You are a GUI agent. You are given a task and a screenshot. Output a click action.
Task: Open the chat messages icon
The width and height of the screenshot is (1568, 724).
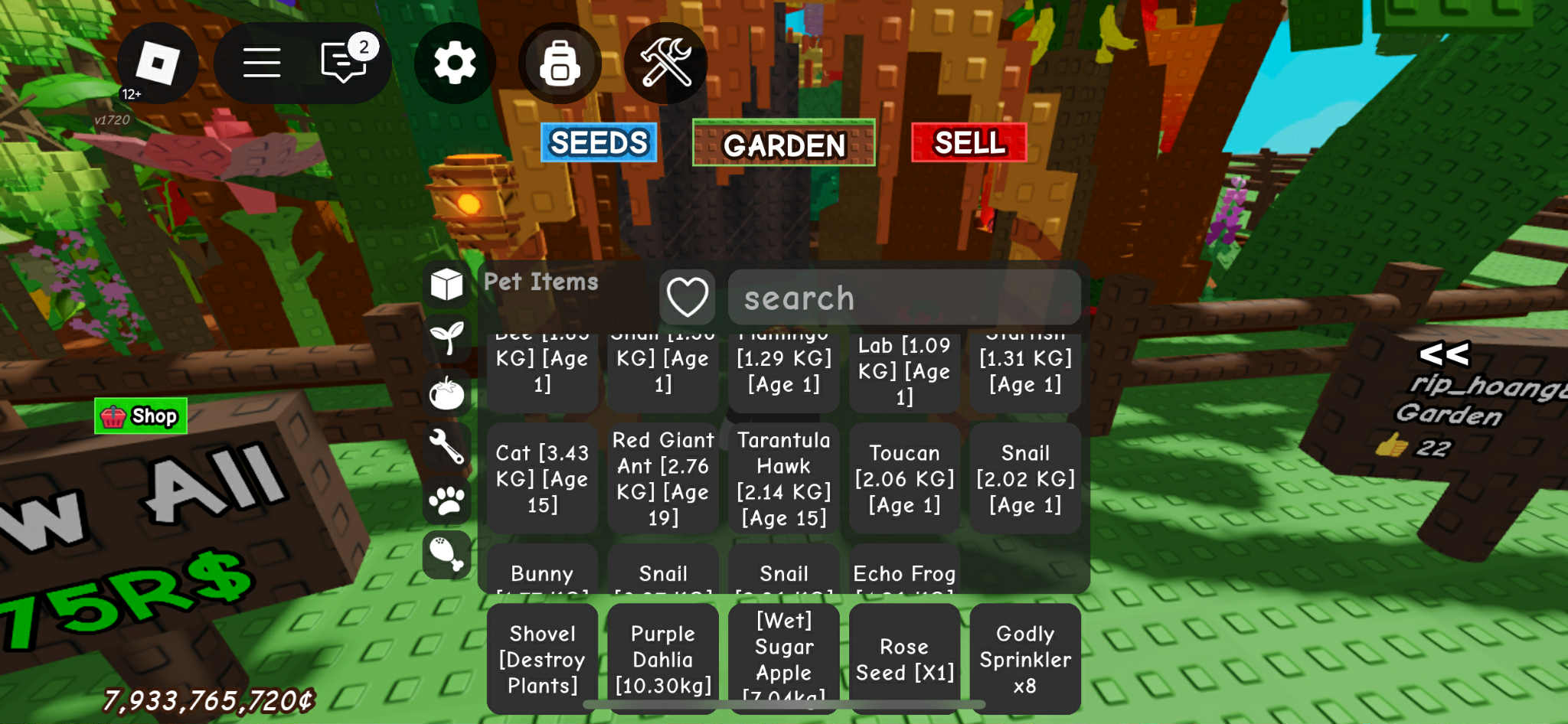coord(344,61)
